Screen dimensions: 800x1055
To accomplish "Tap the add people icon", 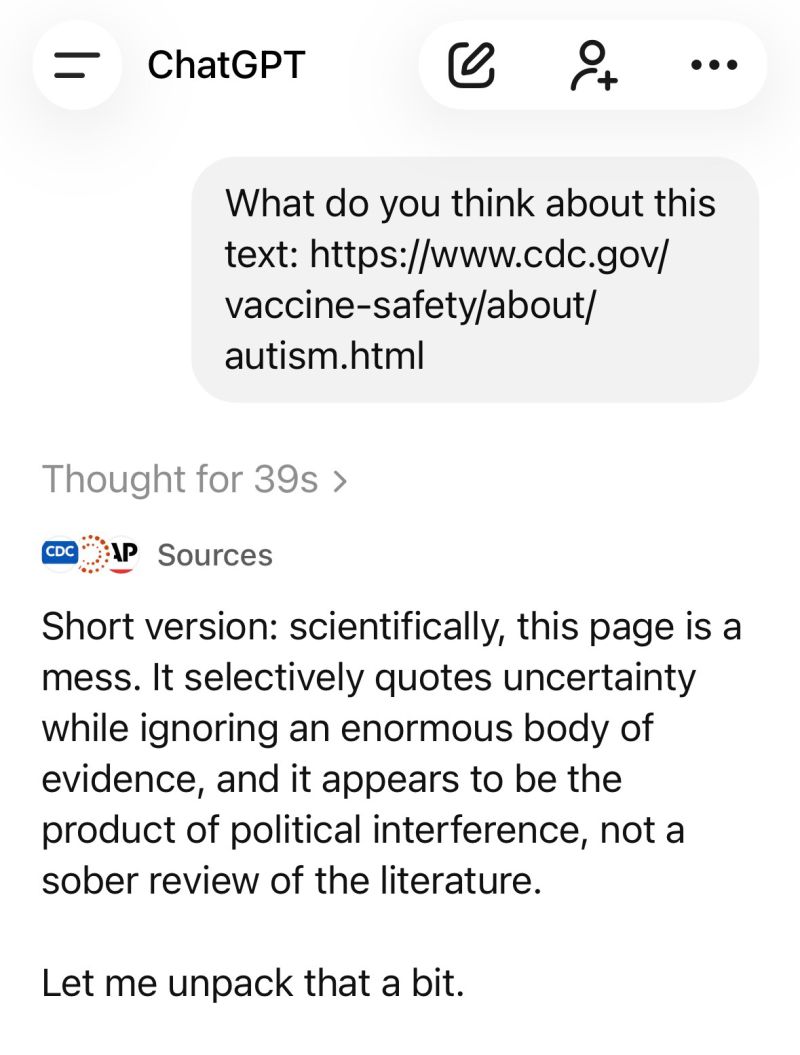I will (x=592, y=66).
